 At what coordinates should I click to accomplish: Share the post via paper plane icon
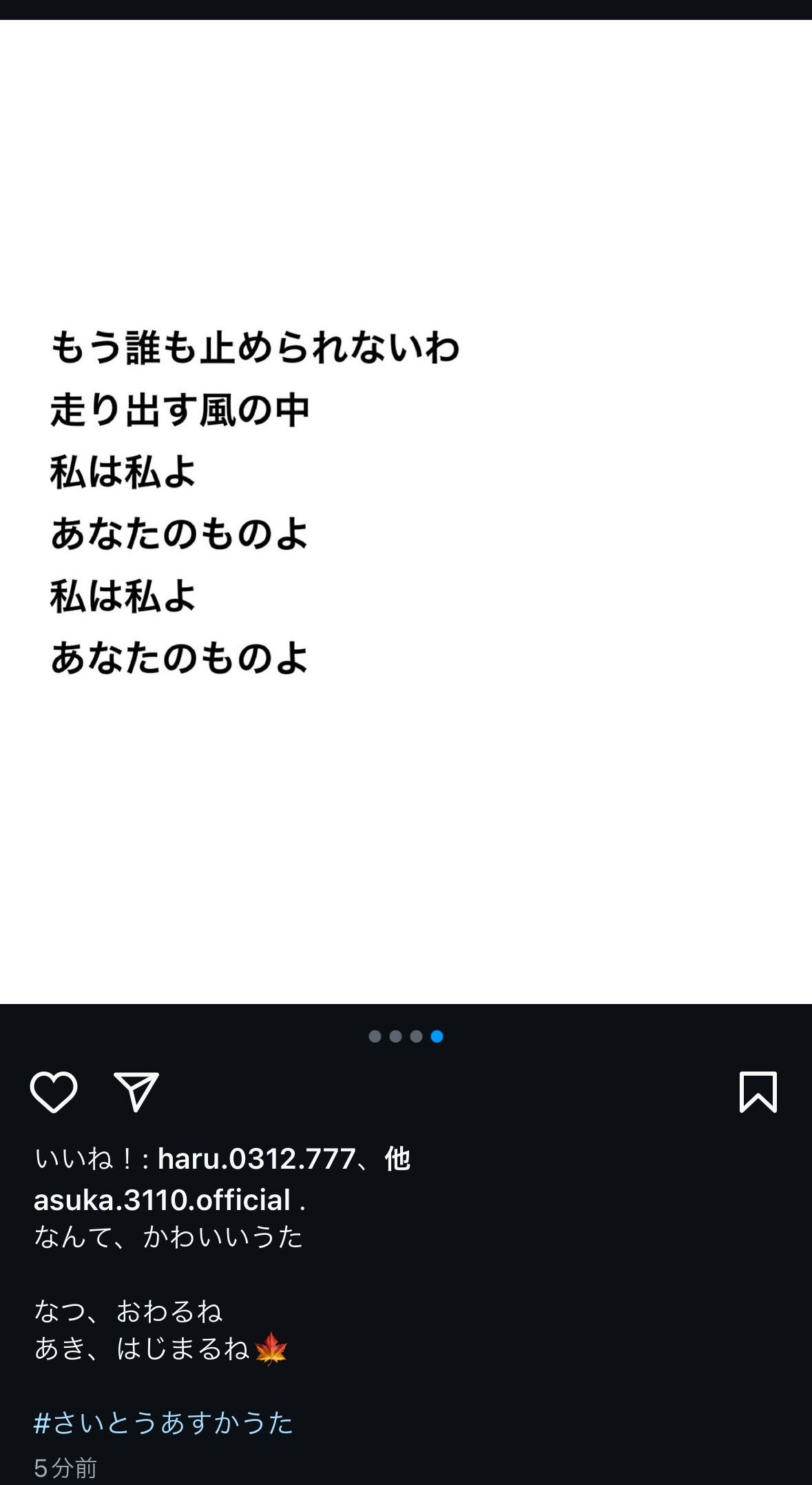[x=136, y=1092]
